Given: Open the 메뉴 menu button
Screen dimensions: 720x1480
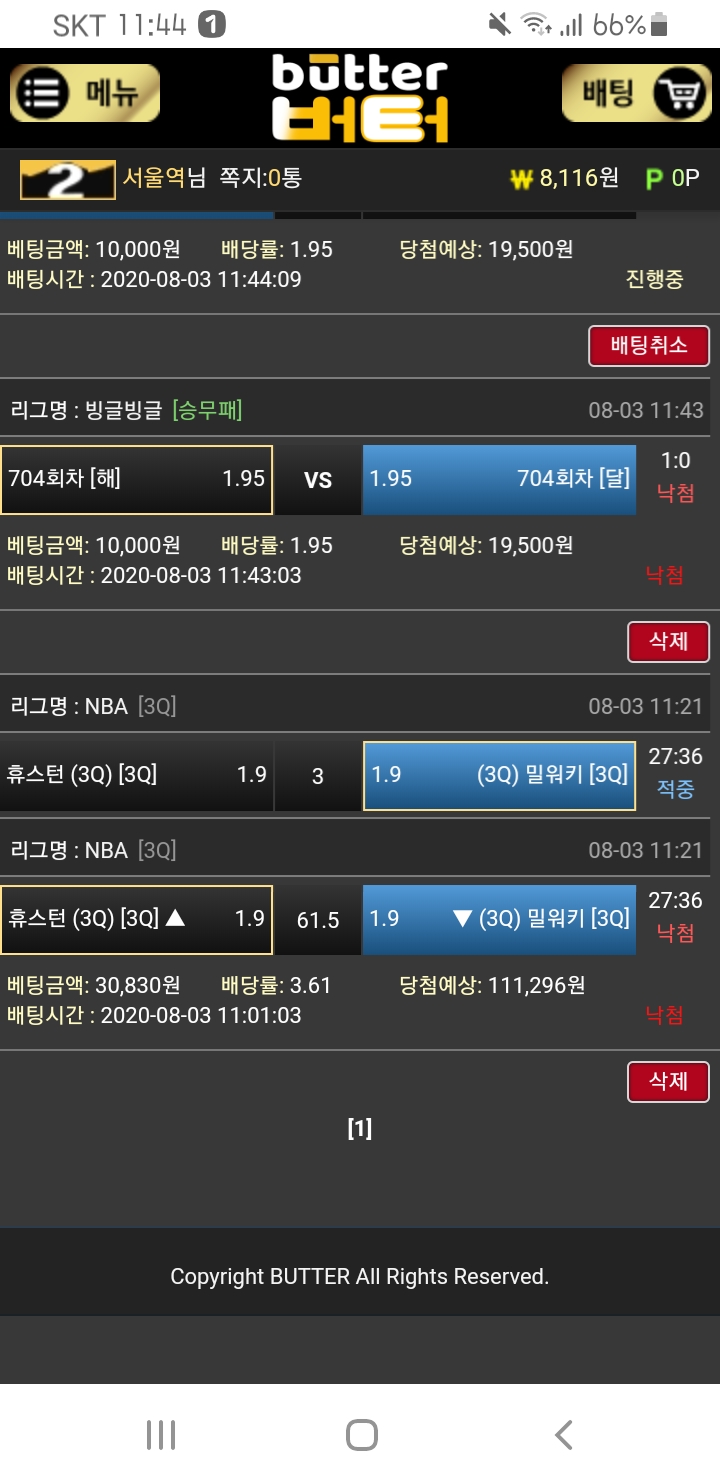Looking at the screenshot, I should pyautogui.click(x=85, y=94).
